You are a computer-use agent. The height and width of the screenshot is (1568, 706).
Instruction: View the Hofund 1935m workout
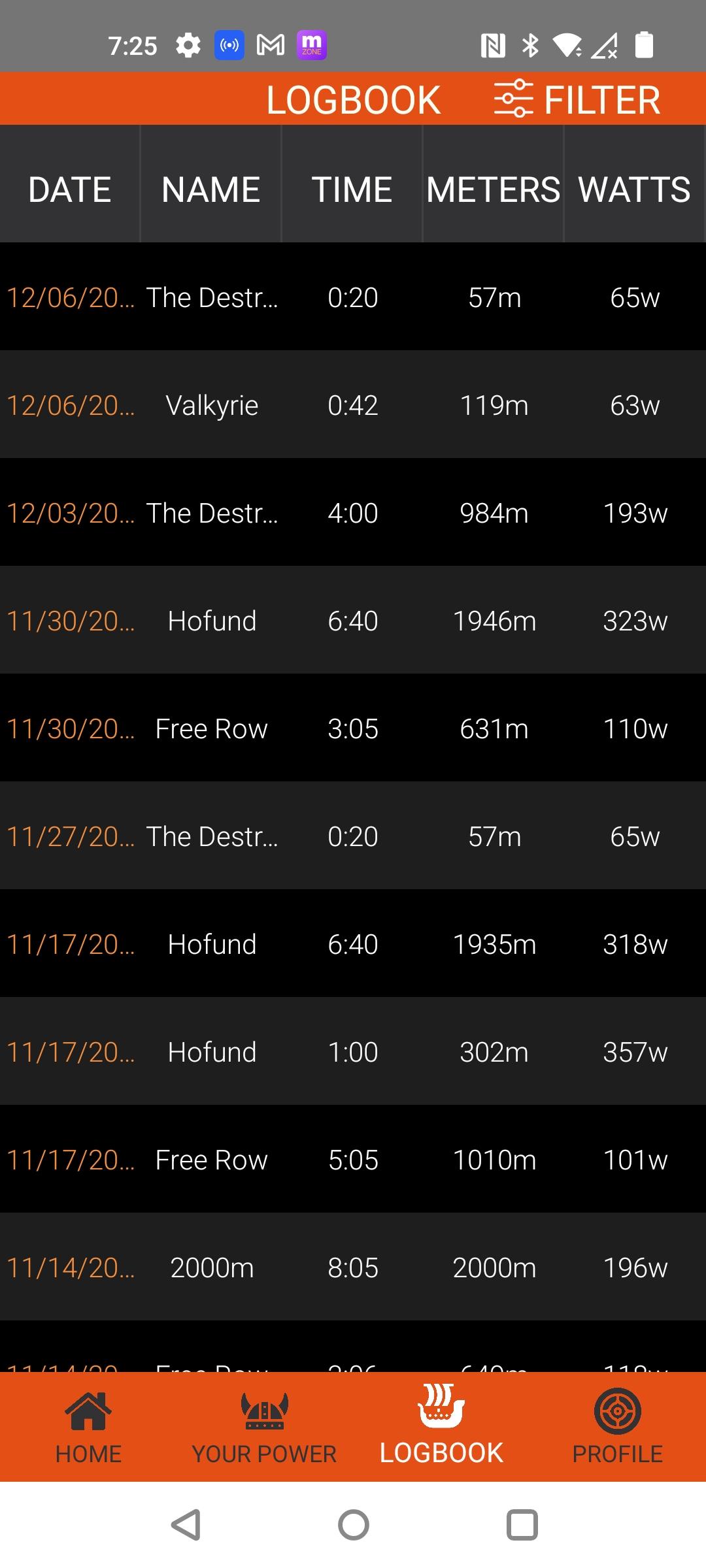[353, 943]
